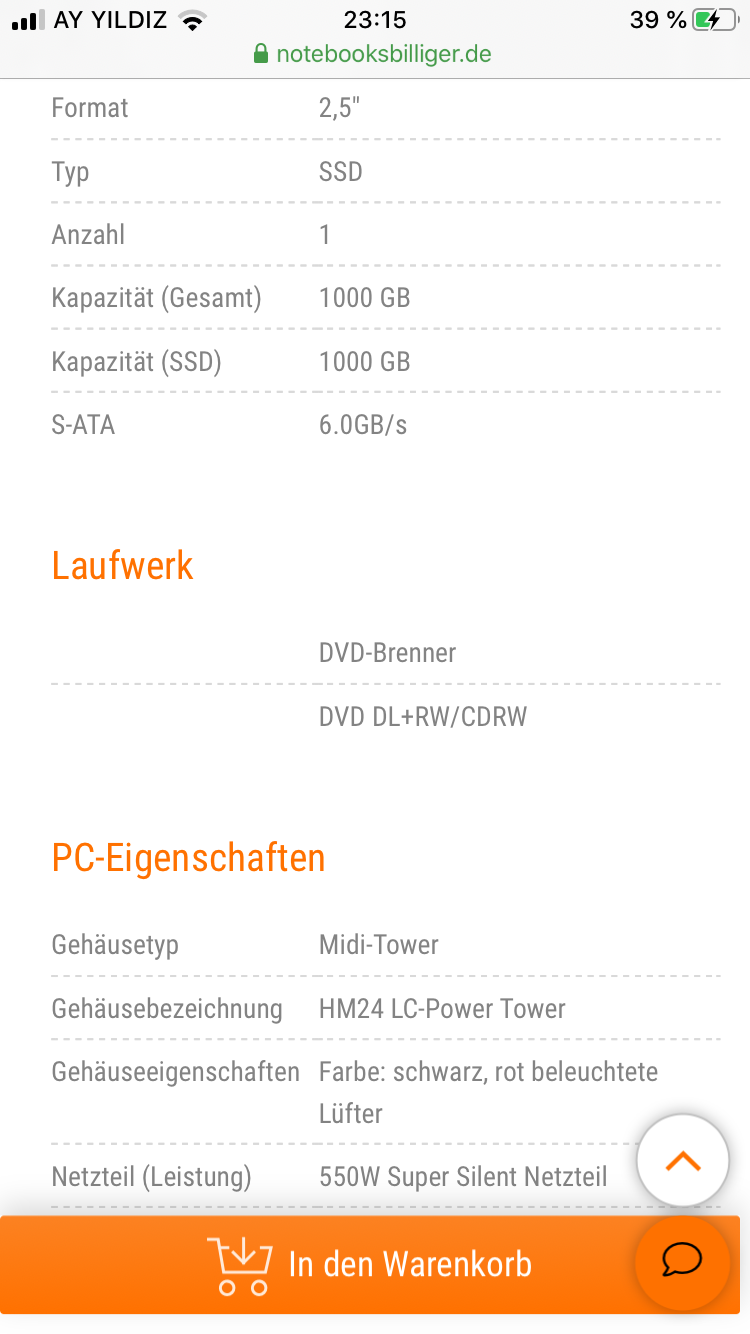The image size is (750, 1334).
Task: Tap the scroll-to-top arrow button
Action: 683,1161
